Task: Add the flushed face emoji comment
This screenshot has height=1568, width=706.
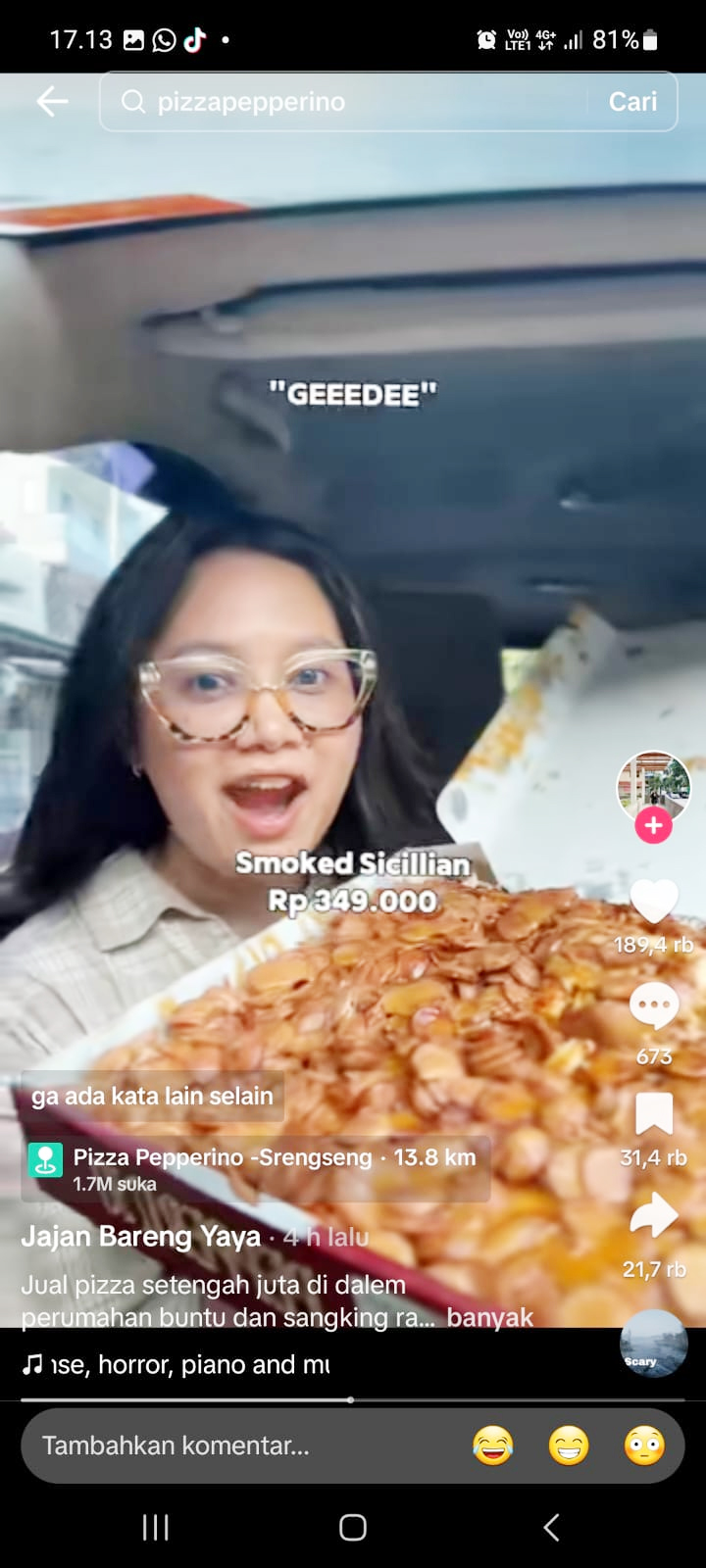Action: [644, 1445]
